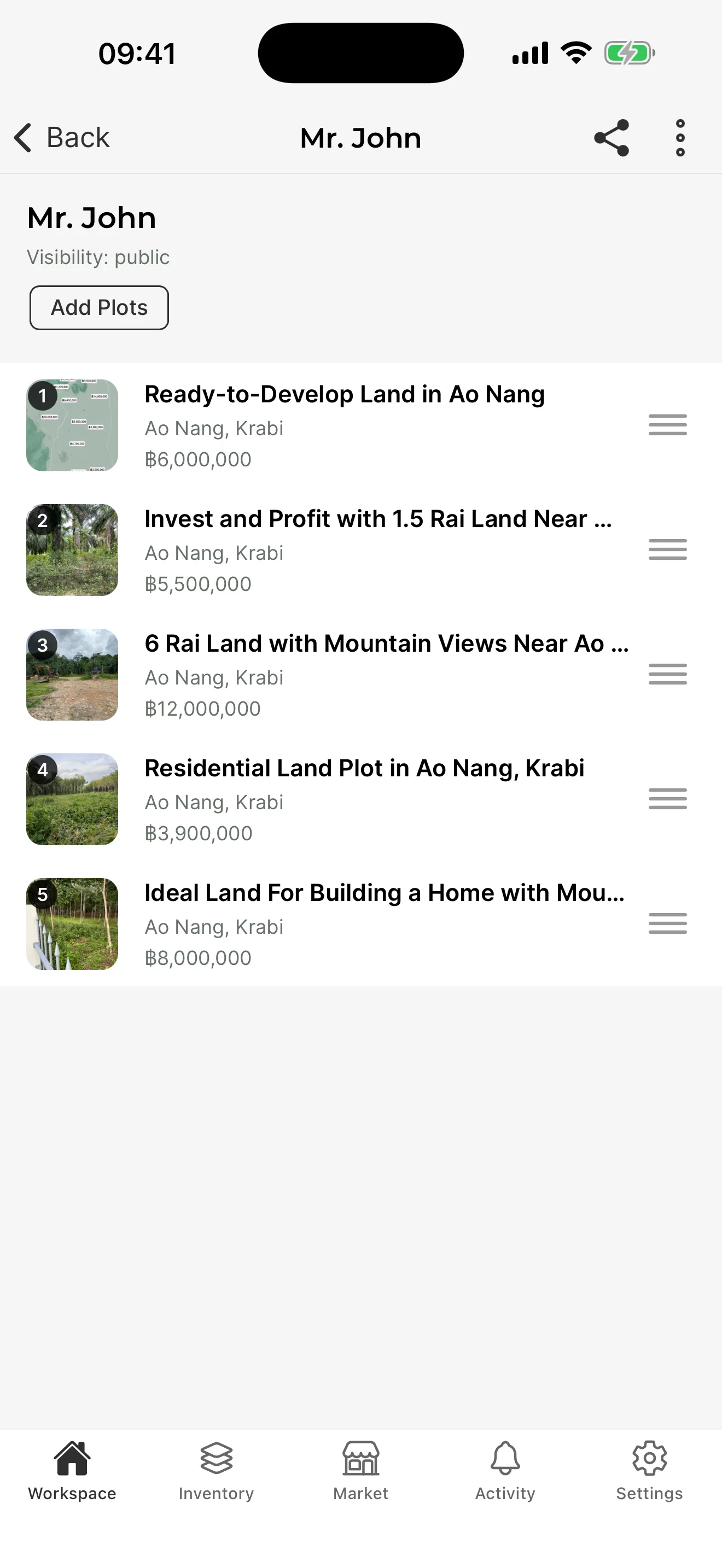Tap the Add Plots button

pyautogui.click(x=98, y=307)
